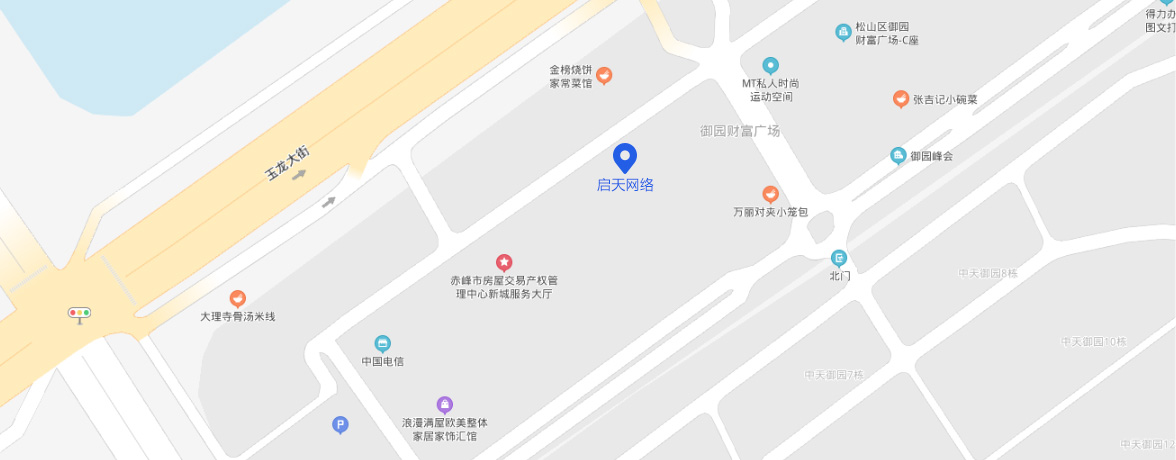Open the 金榜烧饼家常菜馆 restaurant marker
Screen dimensions: 1176x460
click(604, 75)
